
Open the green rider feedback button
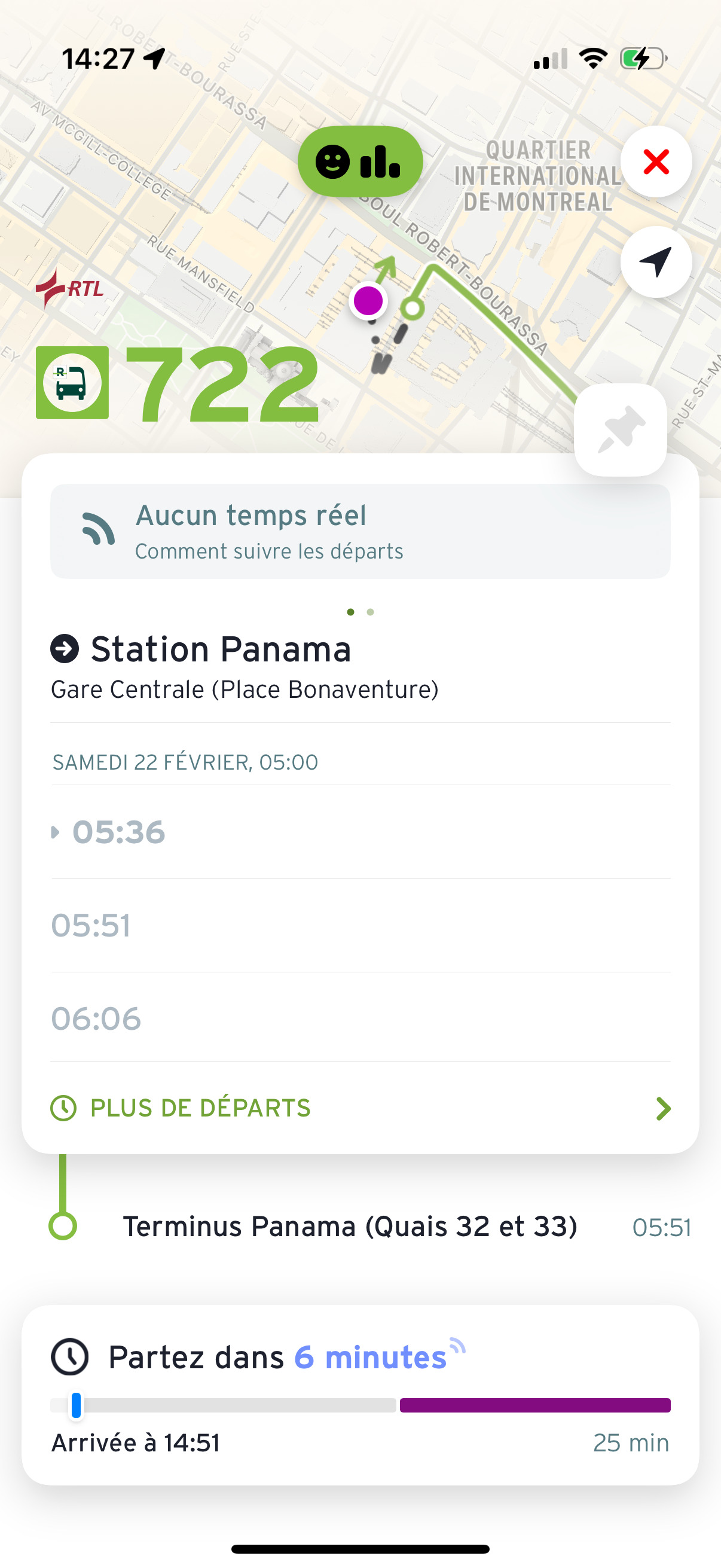point(359,162)
